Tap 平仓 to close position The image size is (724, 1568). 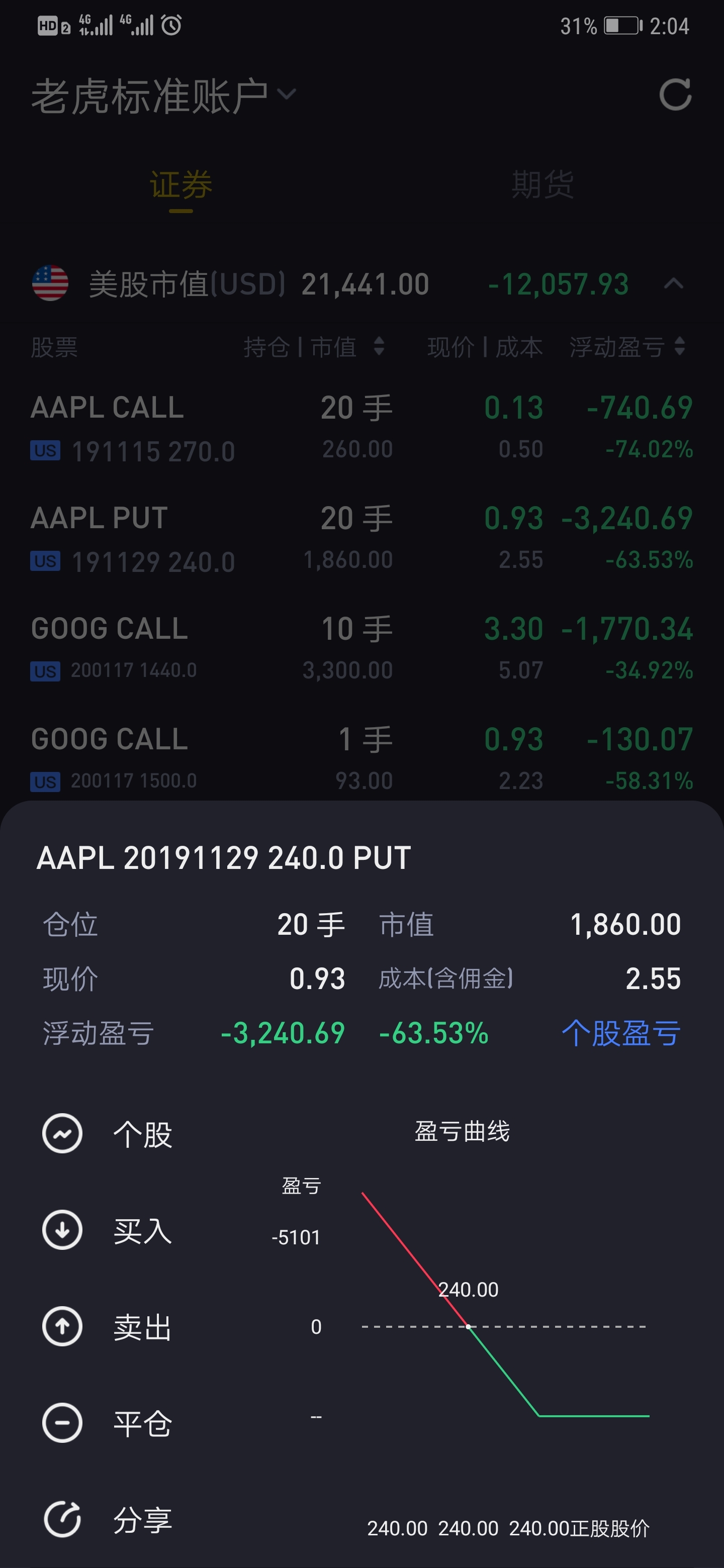click(108, 1423)
